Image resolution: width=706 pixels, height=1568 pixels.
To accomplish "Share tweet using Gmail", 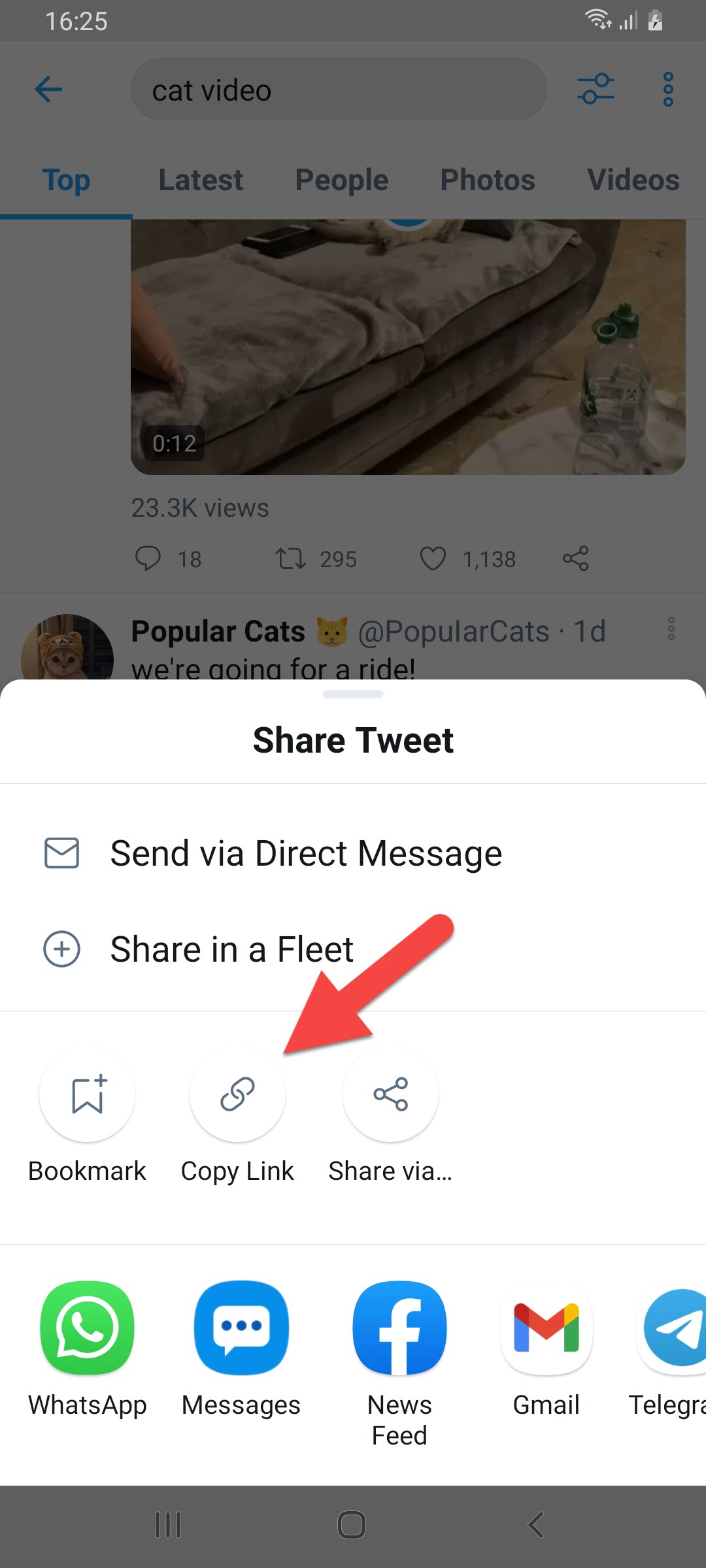I will pos(546,1329).
